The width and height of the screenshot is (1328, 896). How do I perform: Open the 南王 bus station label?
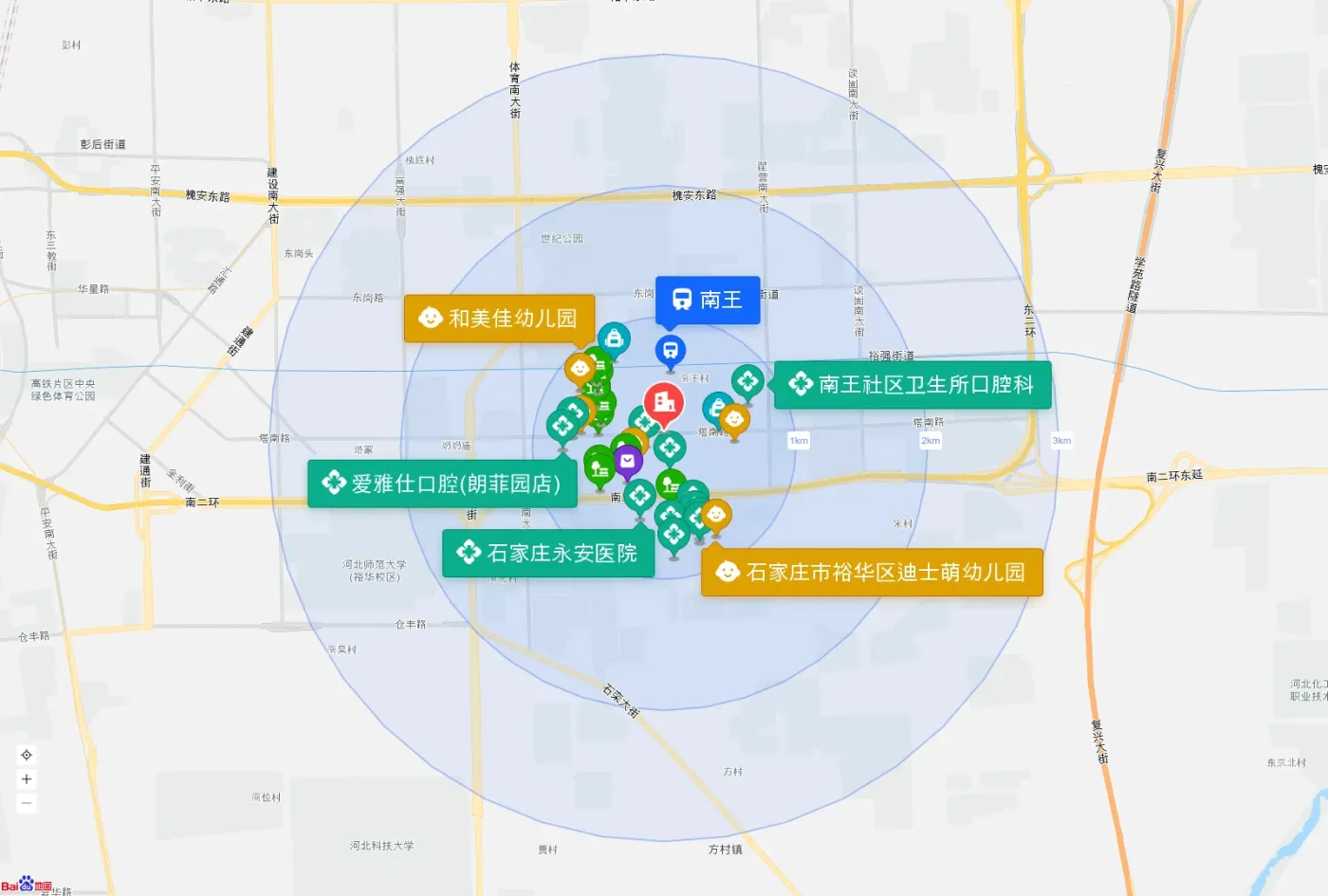(x=708, y=300)
